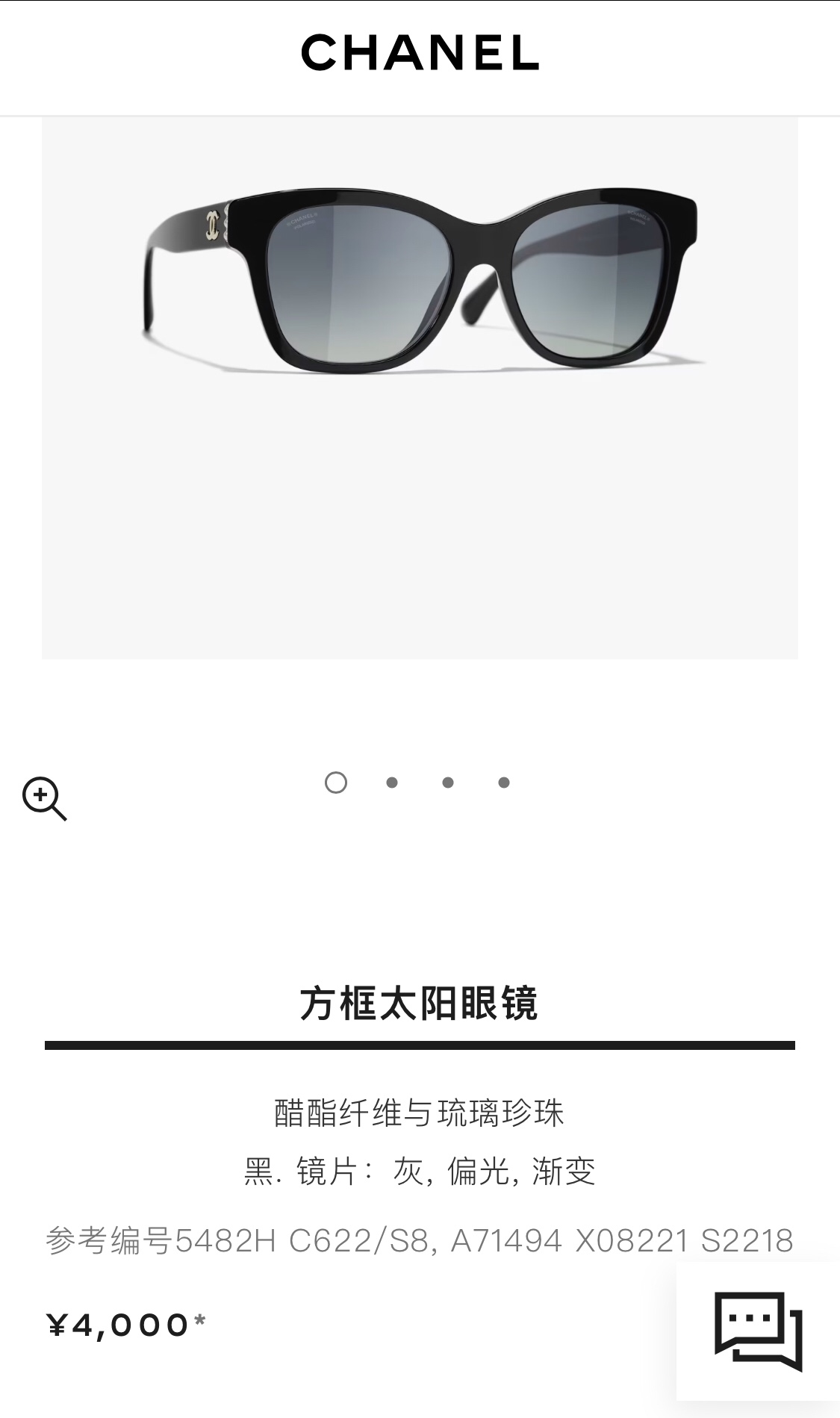Tap the zoom magnifier icon
Image resolution: width=840 pixels, height=1418 pixels.
43,797
